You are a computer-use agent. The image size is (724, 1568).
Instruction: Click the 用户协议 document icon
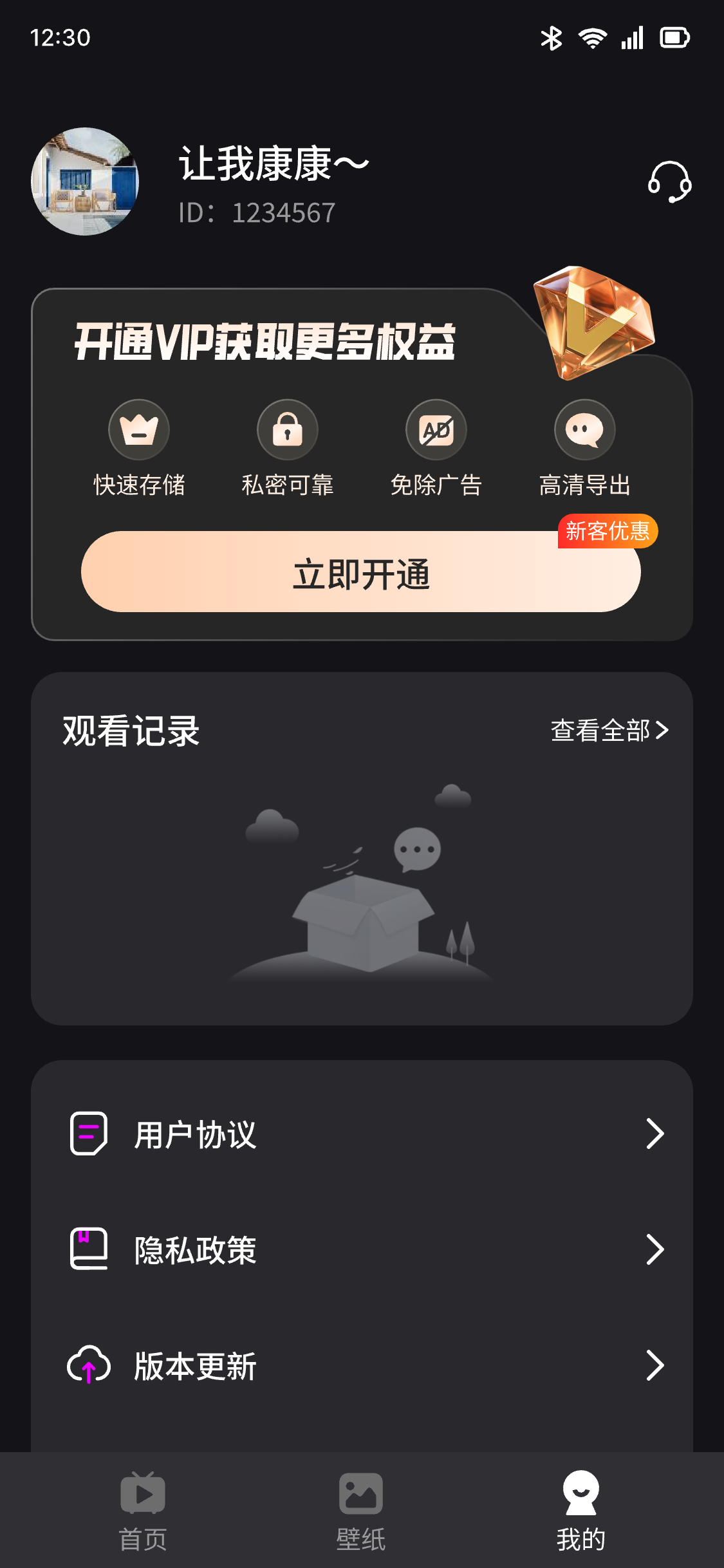[89, 1133]
